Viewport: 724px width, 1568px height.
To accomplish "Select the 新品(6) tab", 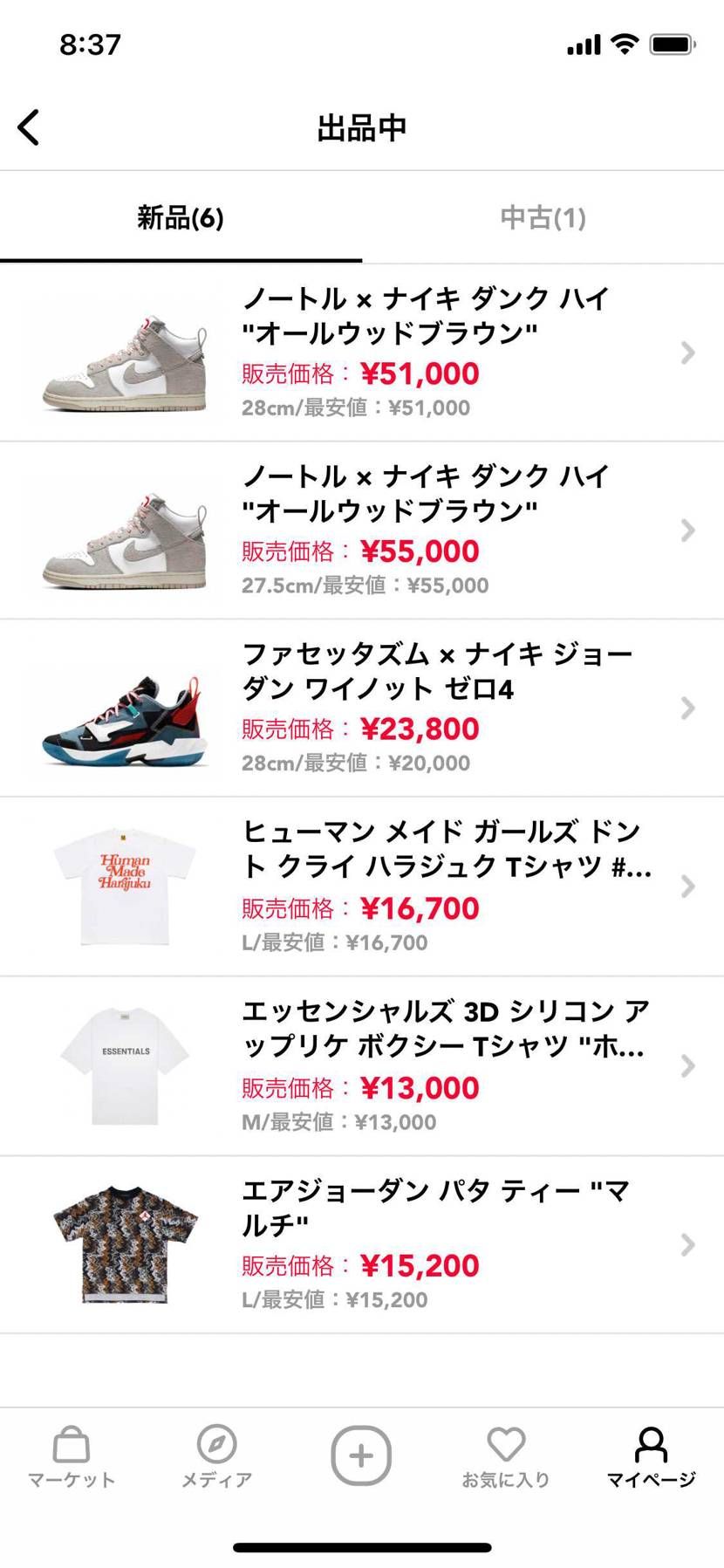I will (x=181, y=217).
